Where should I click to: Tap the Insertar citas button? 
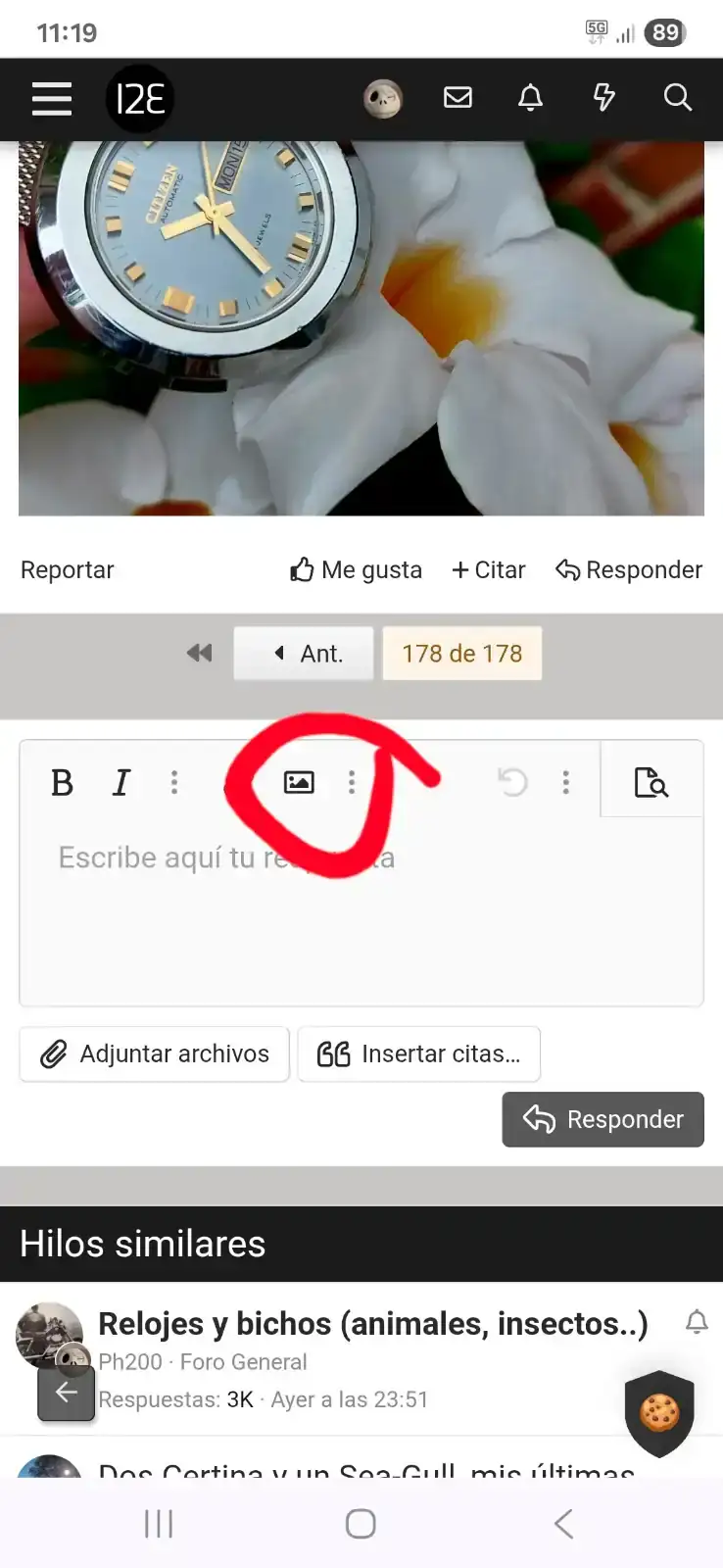[419, 1054]
